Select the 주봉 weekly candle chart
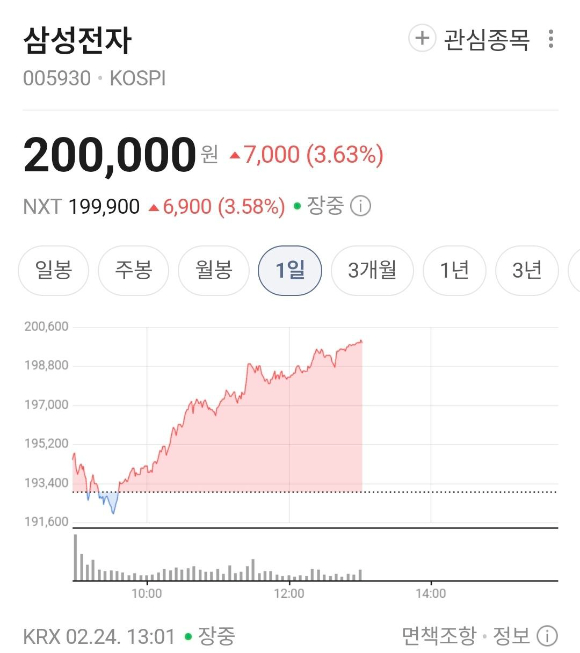Screen dimensions: 580x653 tap(134, 270)
